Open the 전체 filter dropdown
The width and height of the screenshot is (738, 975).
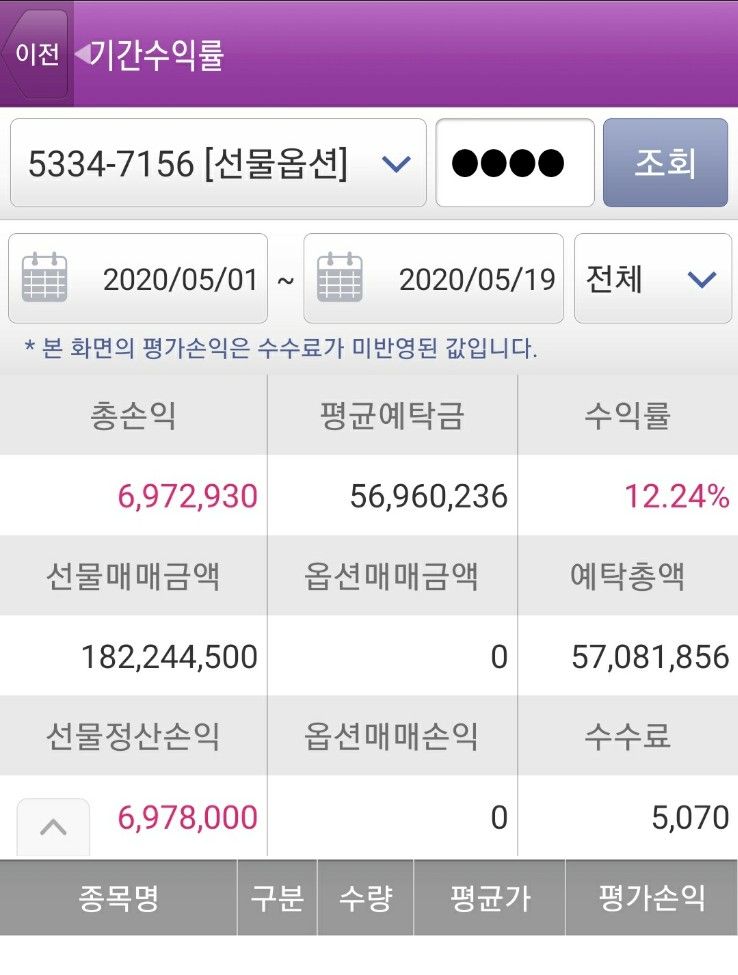652,279
